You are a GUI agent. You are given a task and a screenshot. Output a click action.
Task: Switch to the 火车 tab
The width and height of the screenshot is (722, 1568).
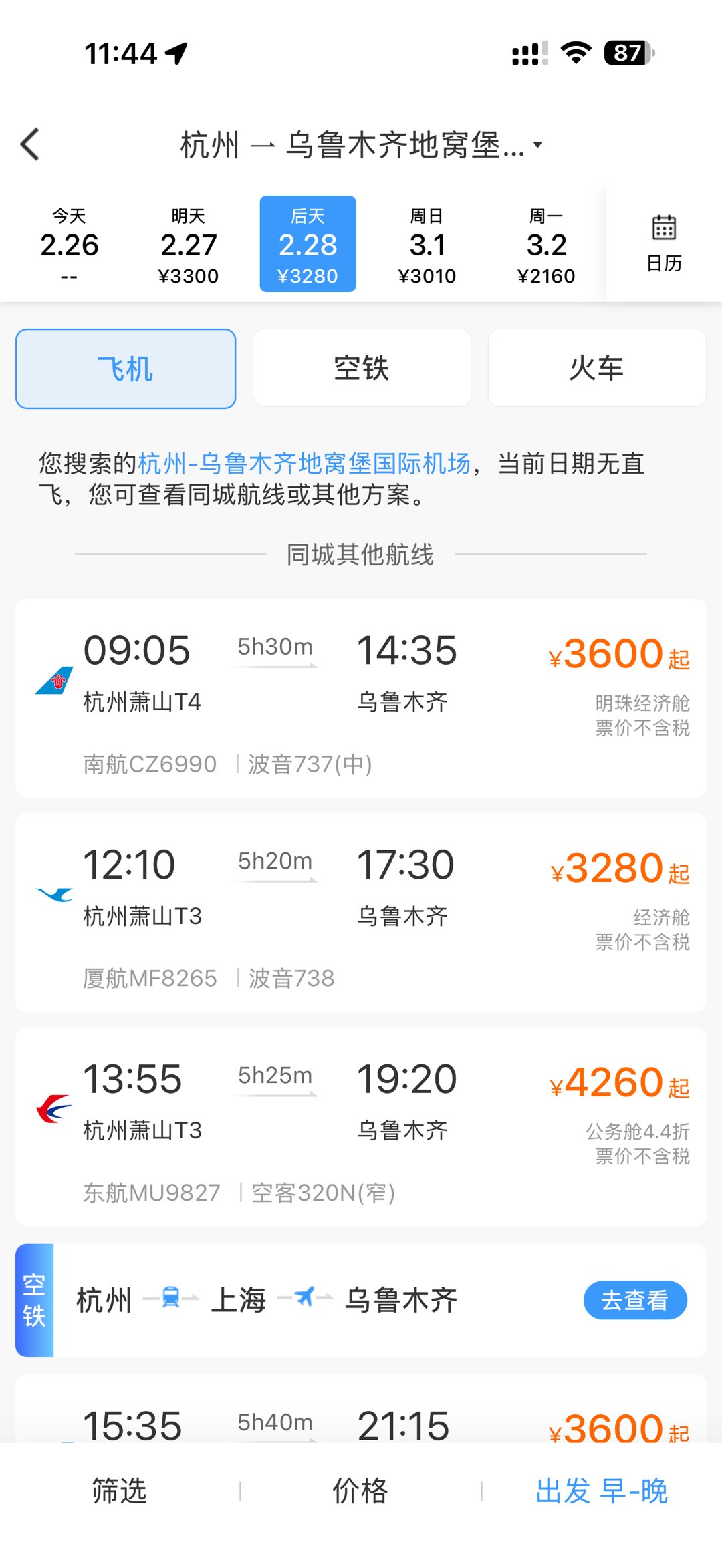597,368
